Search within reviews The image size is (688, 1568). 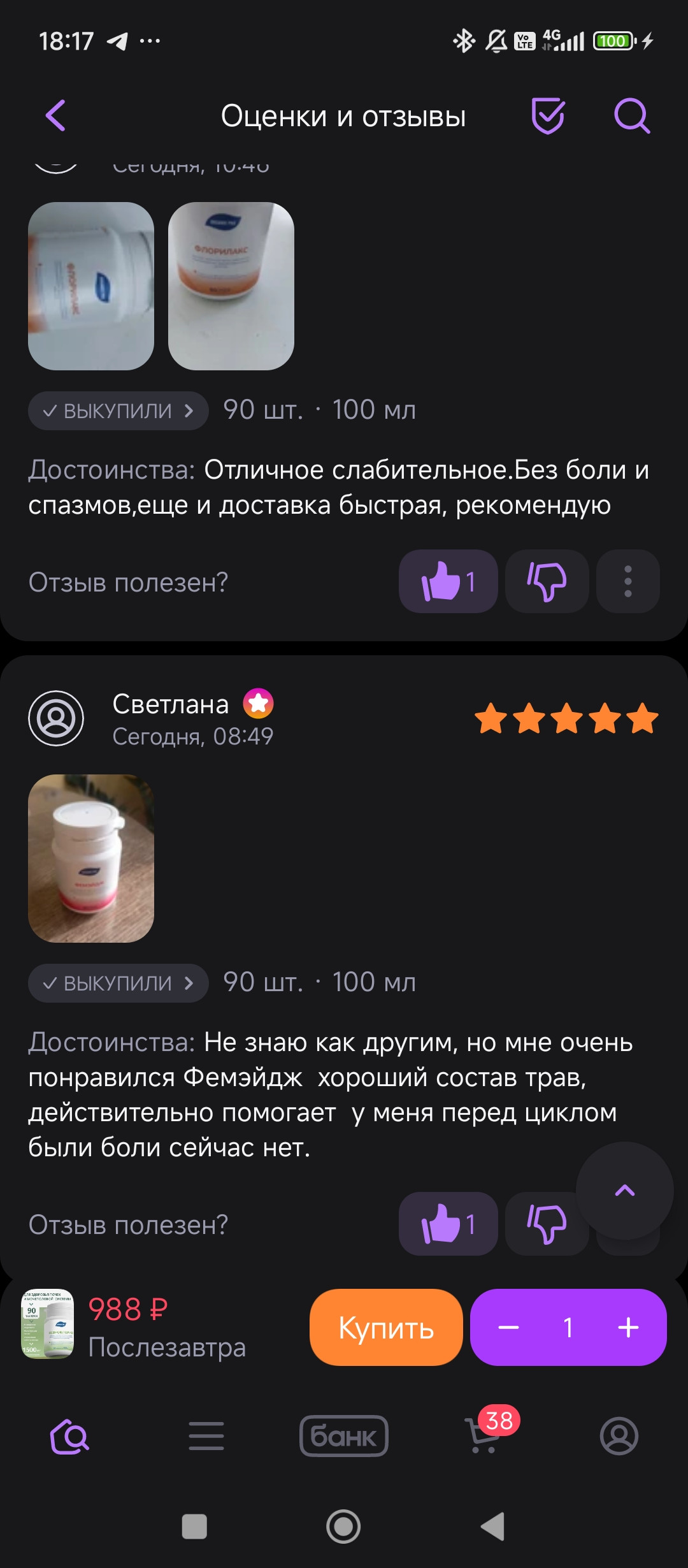click(631, 116)
